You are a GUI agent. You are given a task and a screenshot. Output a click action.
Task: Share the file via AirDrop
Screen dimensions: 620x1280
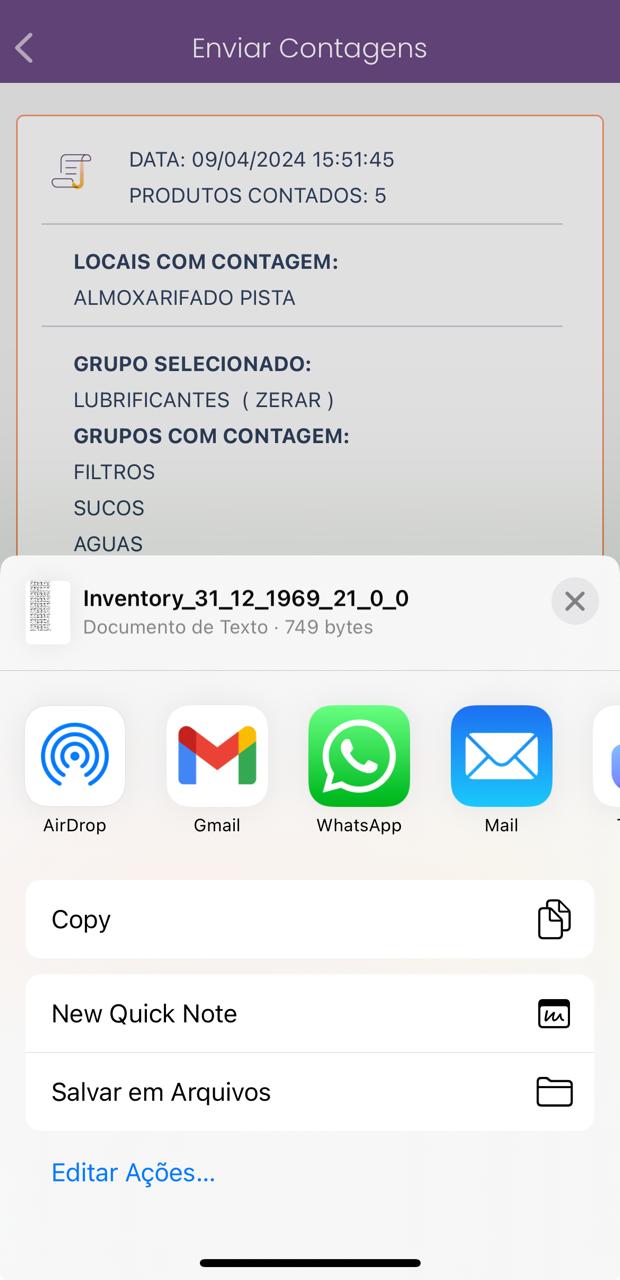[x=75, y=757]
